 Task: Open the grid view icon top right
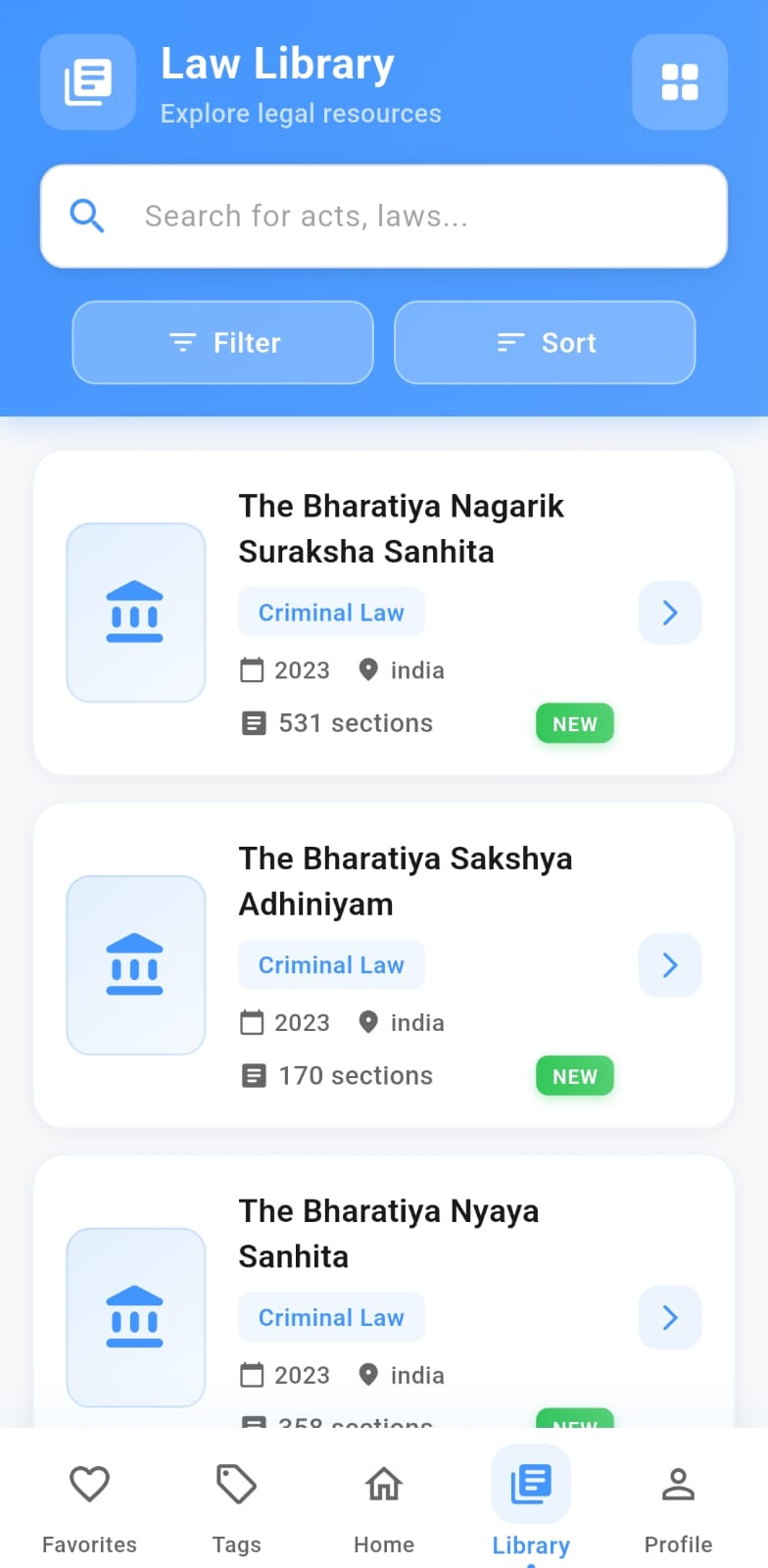click(x=680, y=82)
